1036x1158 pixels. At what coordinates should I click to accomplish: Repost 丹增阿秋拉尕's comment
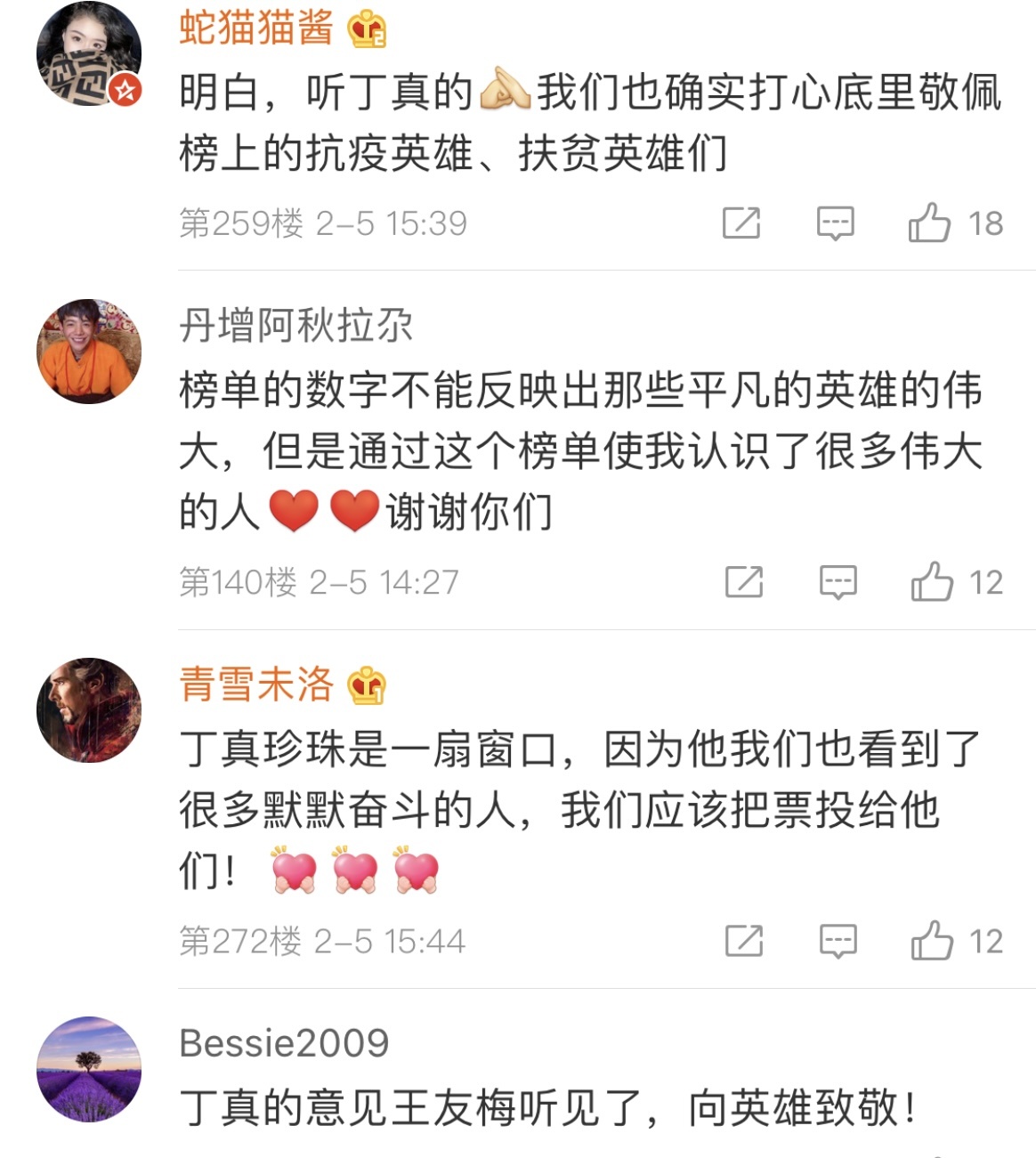(x=744, y=582)
